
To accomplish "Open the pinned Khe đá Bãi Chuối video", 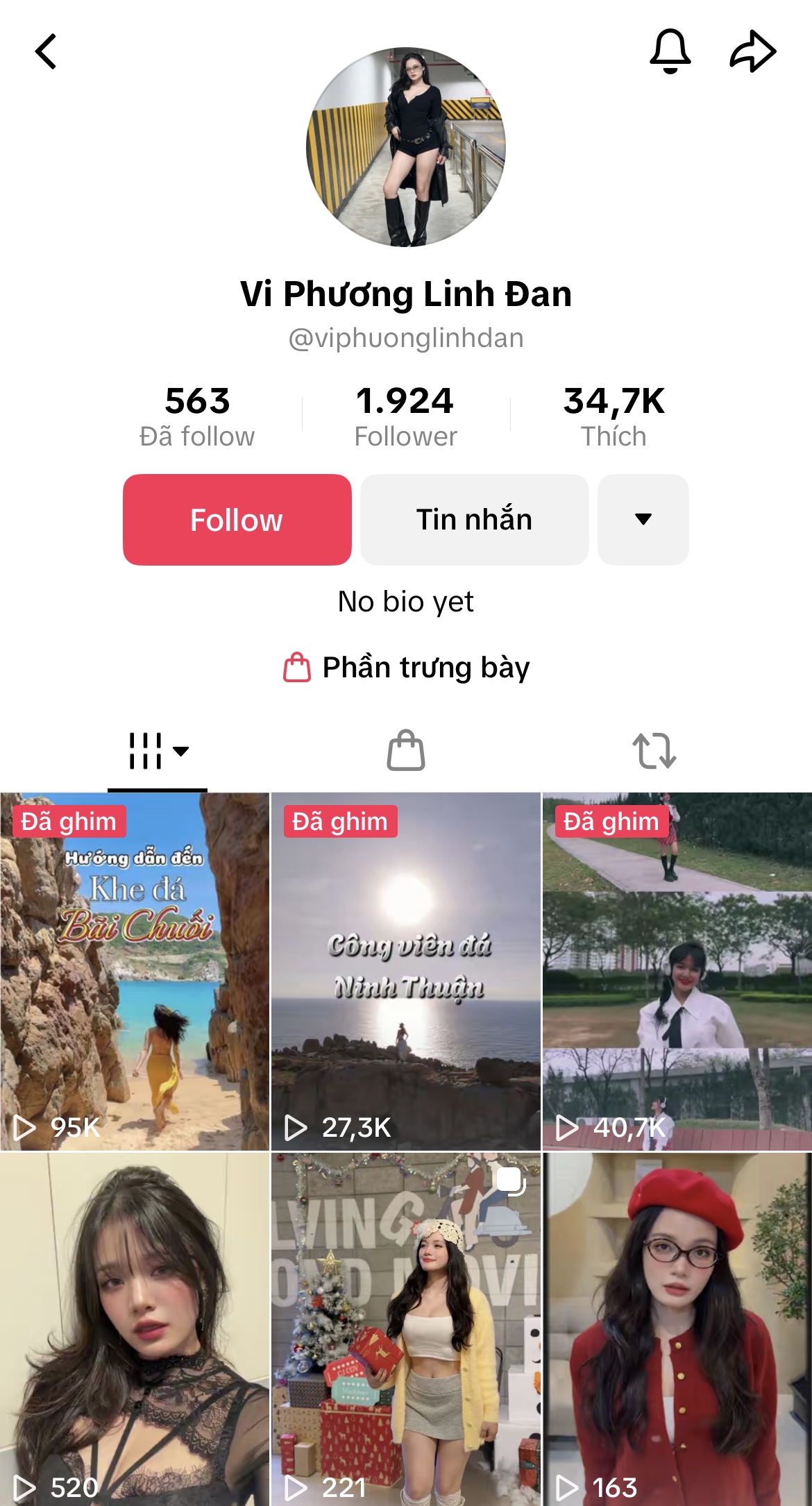I will (x=135, y=972).
